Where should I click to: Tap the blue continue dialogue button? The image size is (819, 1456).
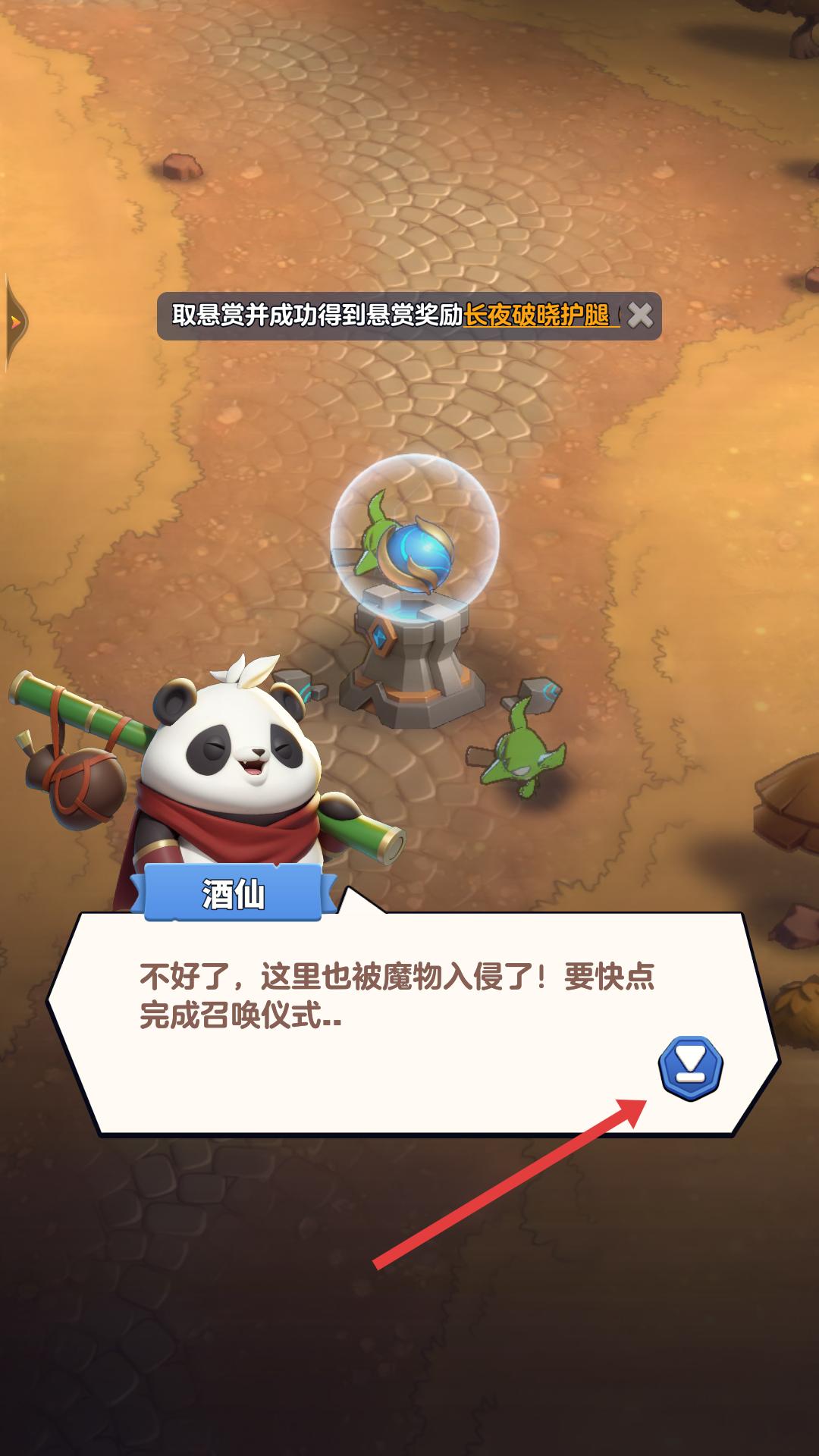point(690,1068)
